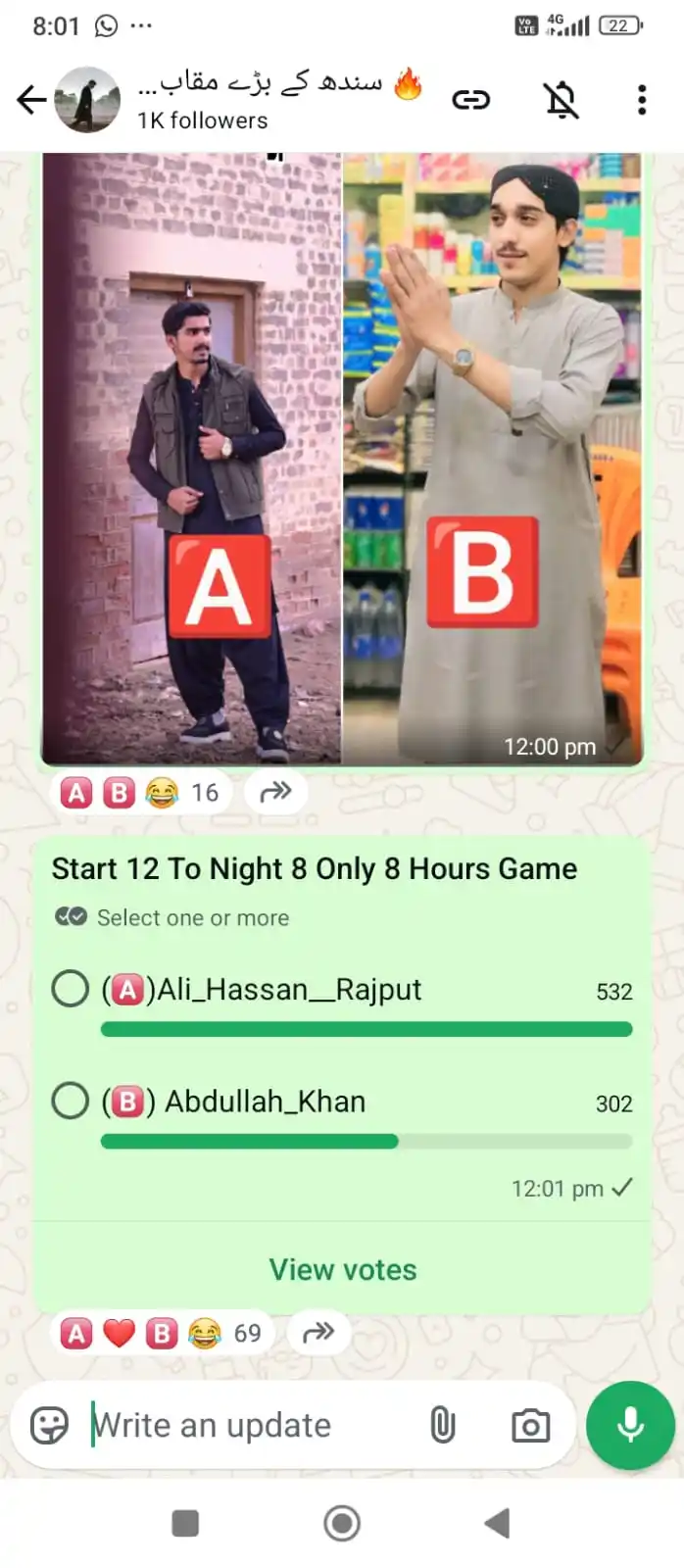This screenshot has width=684, height=1568.
Task: Go to the system home screen
Action: click(x=342, y=1523)
